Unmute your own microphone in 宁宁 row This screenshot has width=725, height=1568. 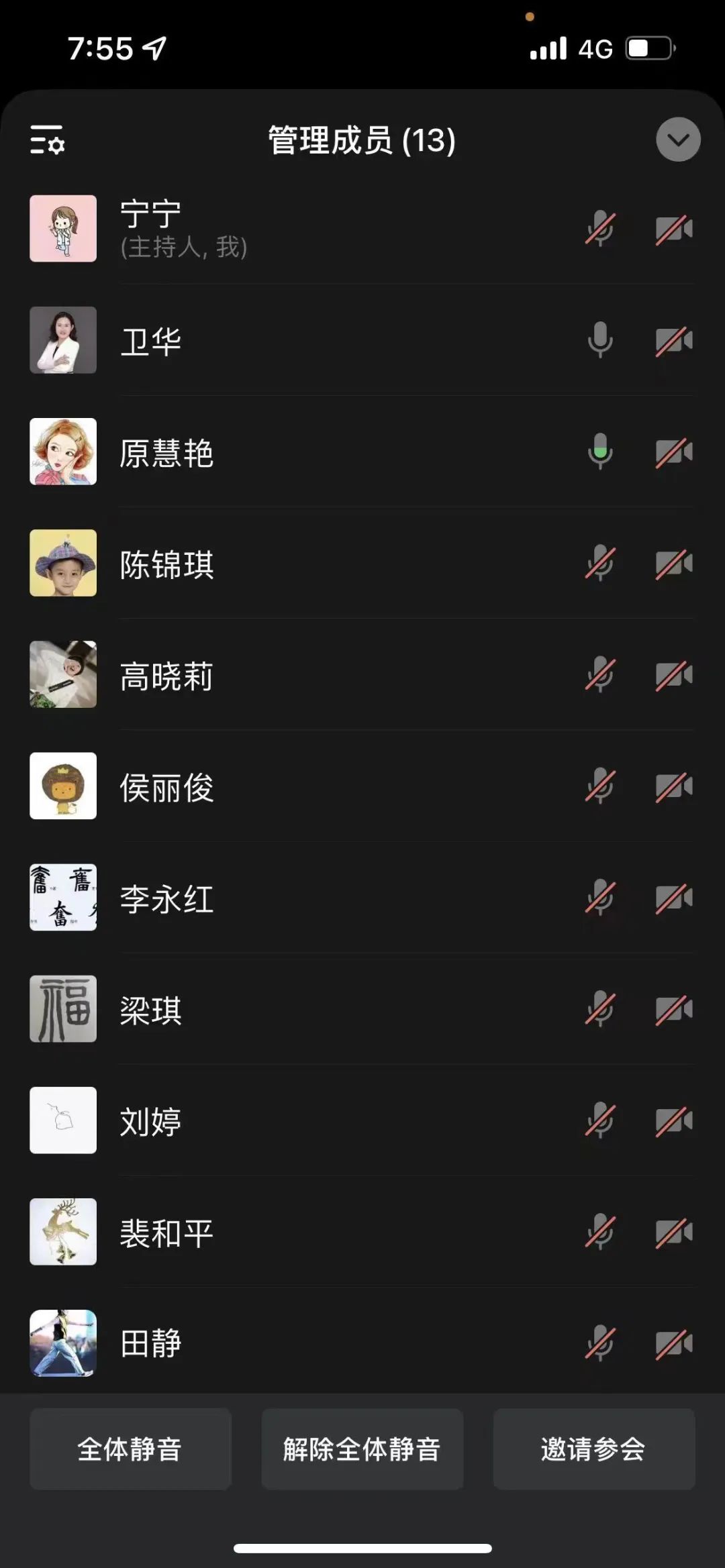(600, 229)
